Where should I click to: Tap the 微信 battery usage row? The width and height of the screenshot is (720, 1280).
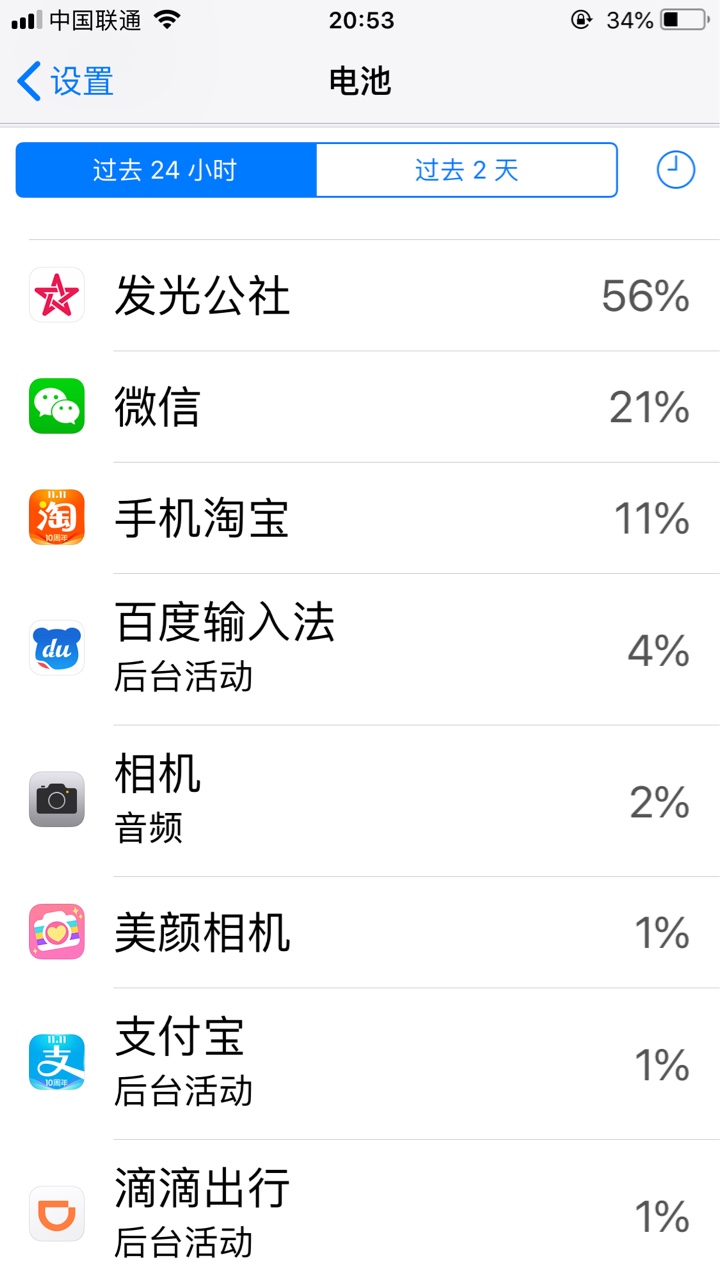coord(360,407)
